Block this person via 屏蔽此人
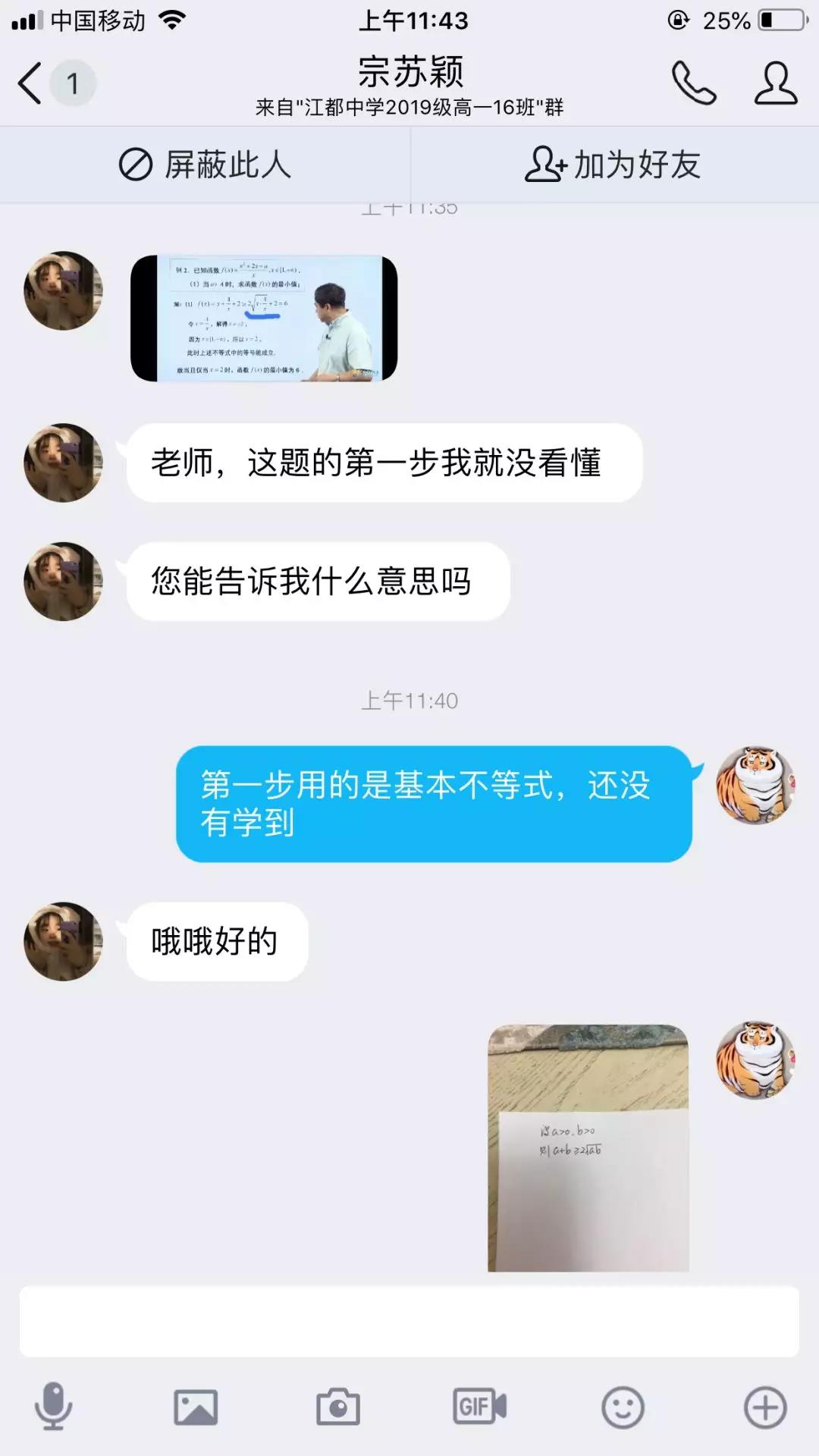819x1456 pixels. click(205, 165)
